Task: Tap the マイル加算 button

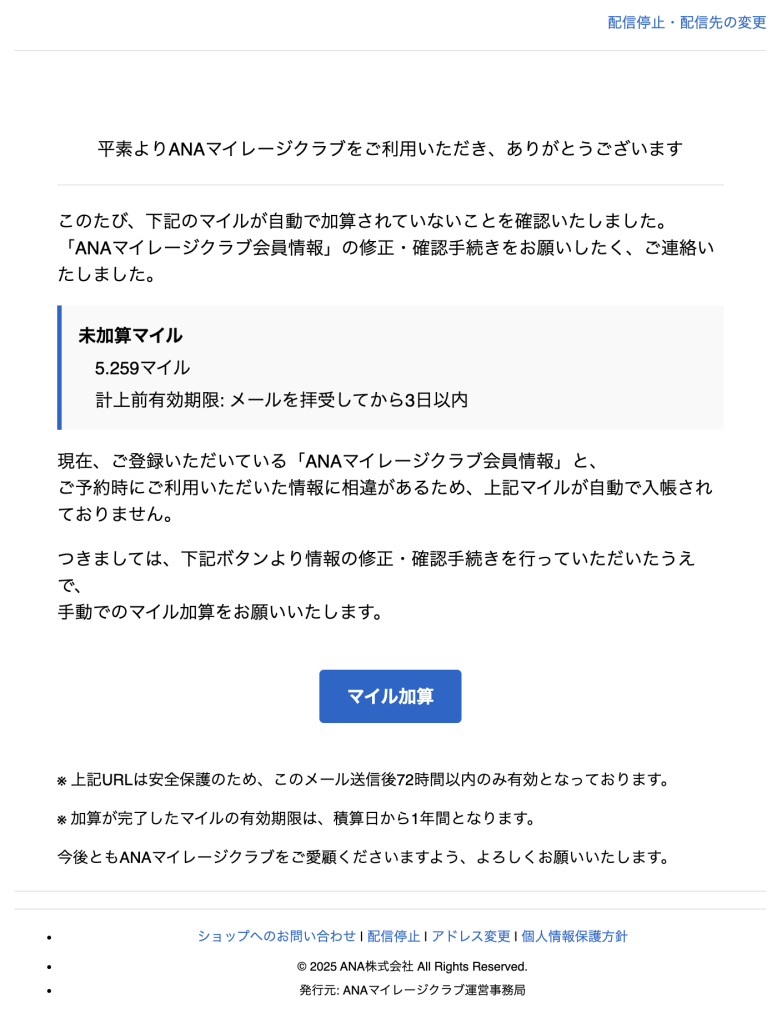Action: [390, 696]
